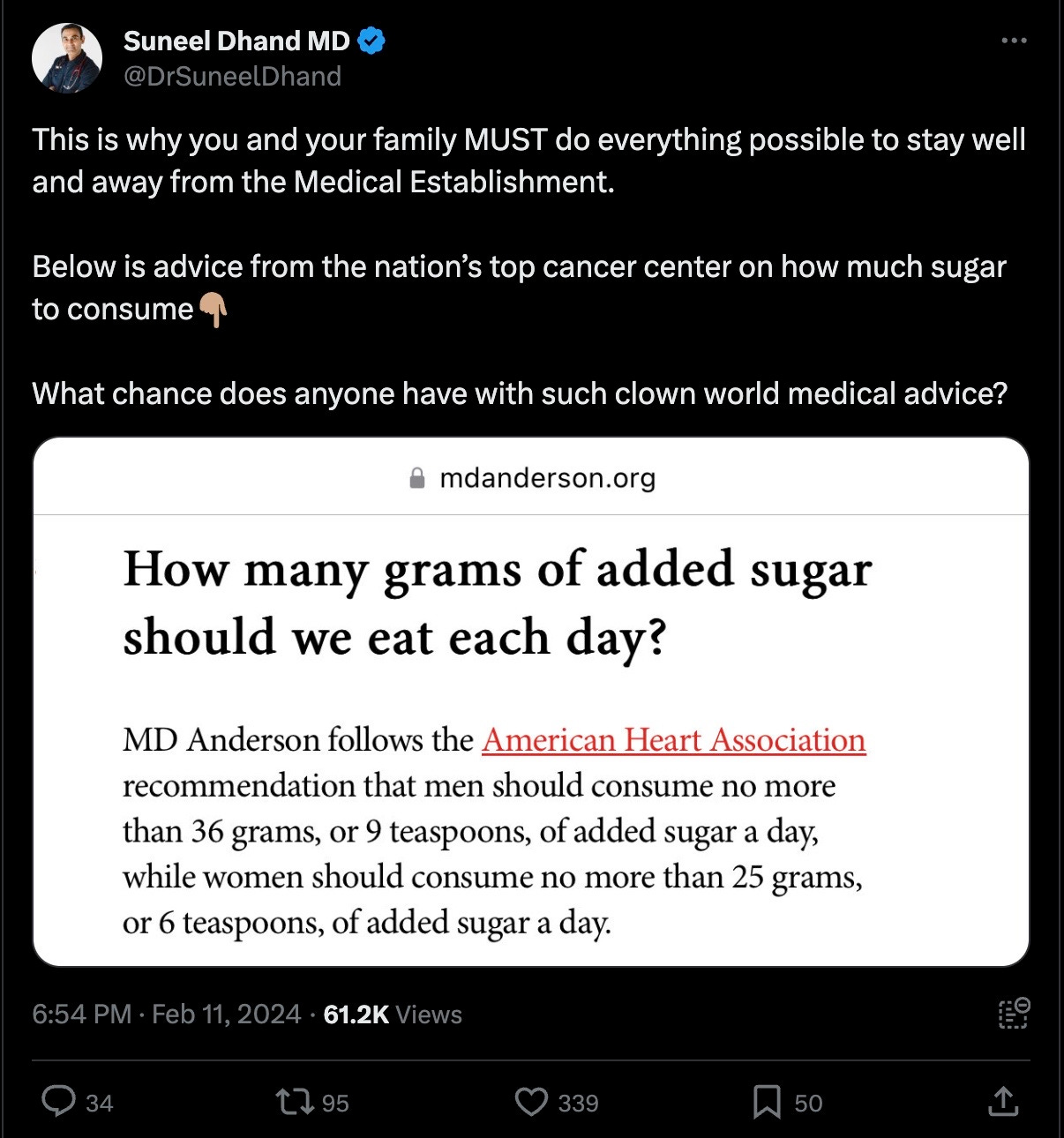Image resolution: width=1064 pixels, height=1138 pixels.
Task: View the 61.2K Views analytics
Action: tap(393, 1014)
